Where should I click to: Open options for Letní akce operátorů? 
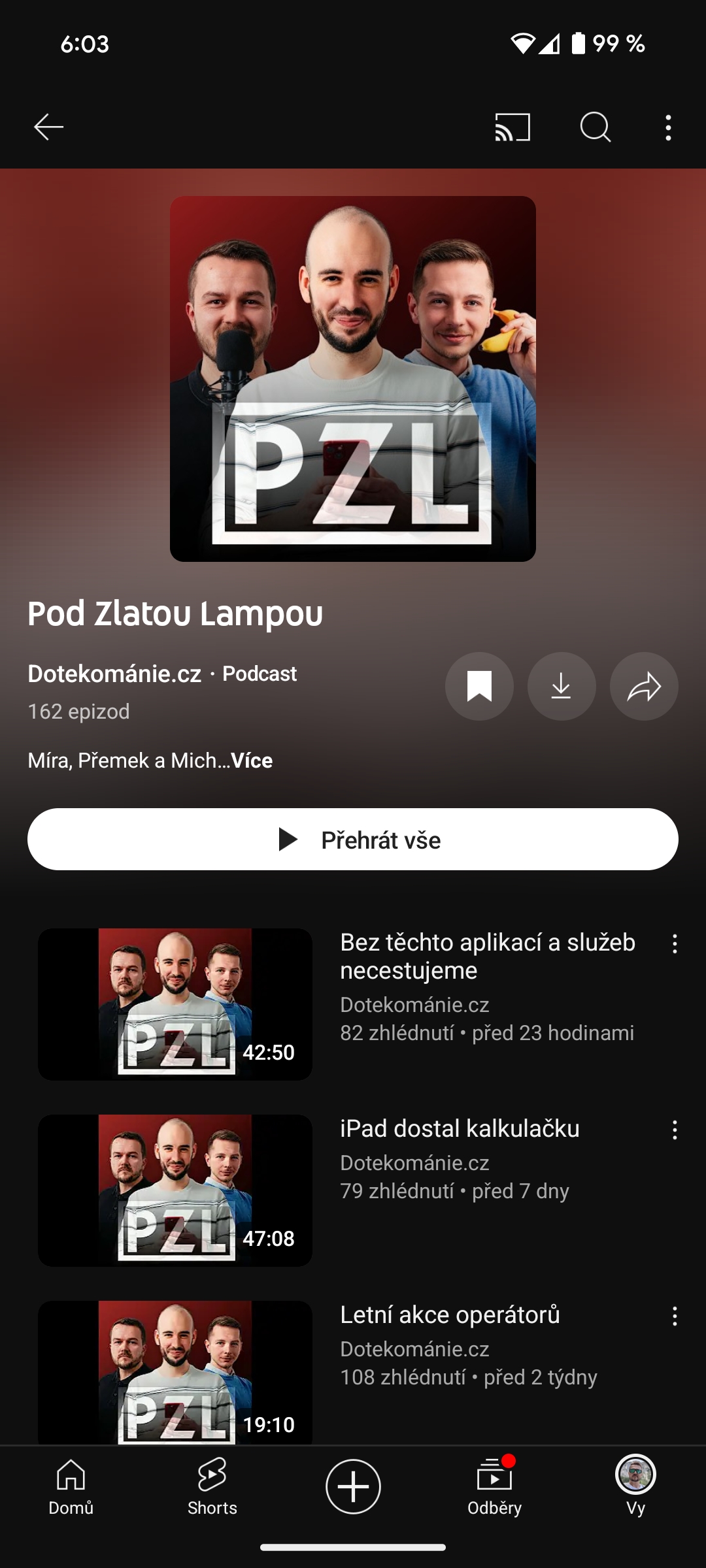675,1316
